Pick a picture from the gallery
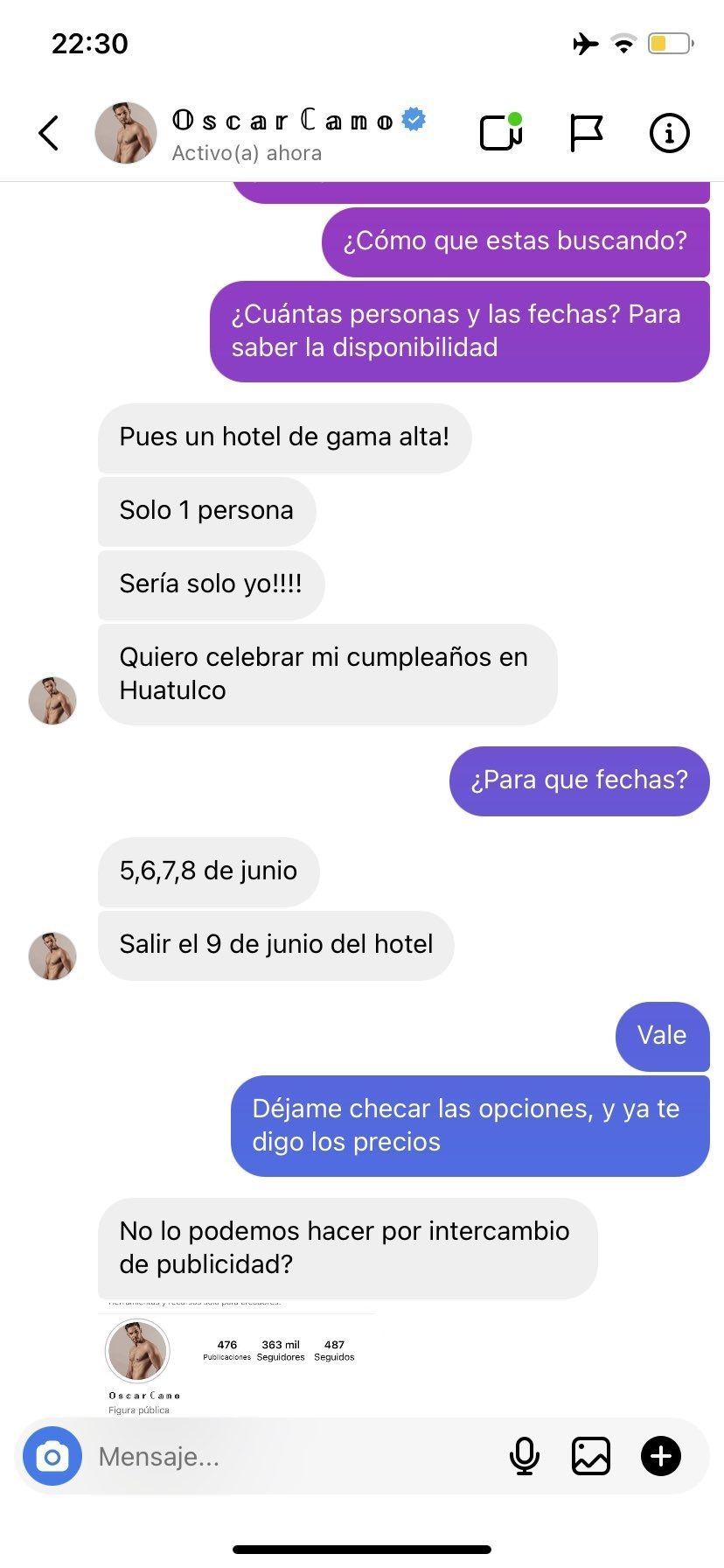 tap(591, 1456)
